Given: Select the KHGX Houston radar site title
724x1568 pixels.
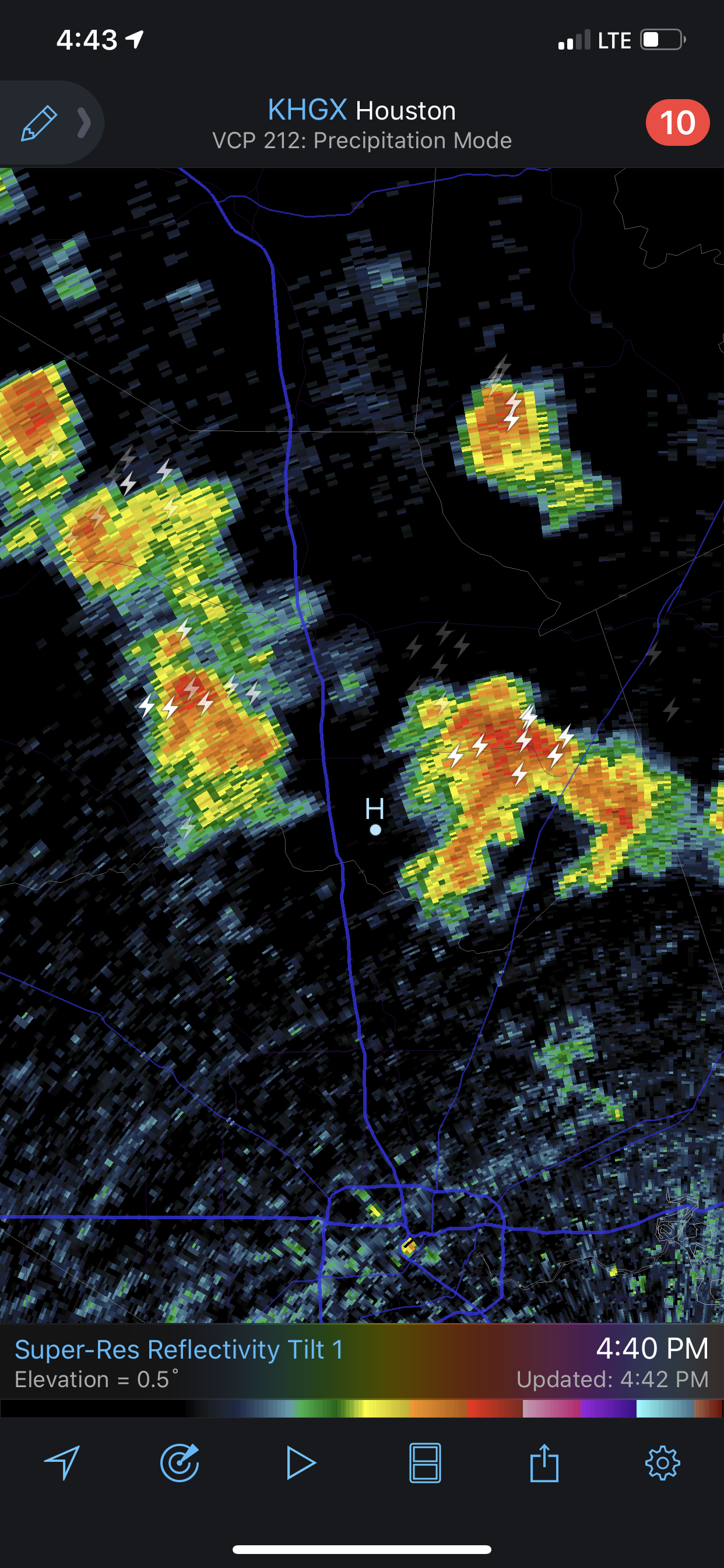Looking at the screenshot, I should coord(361,111).
